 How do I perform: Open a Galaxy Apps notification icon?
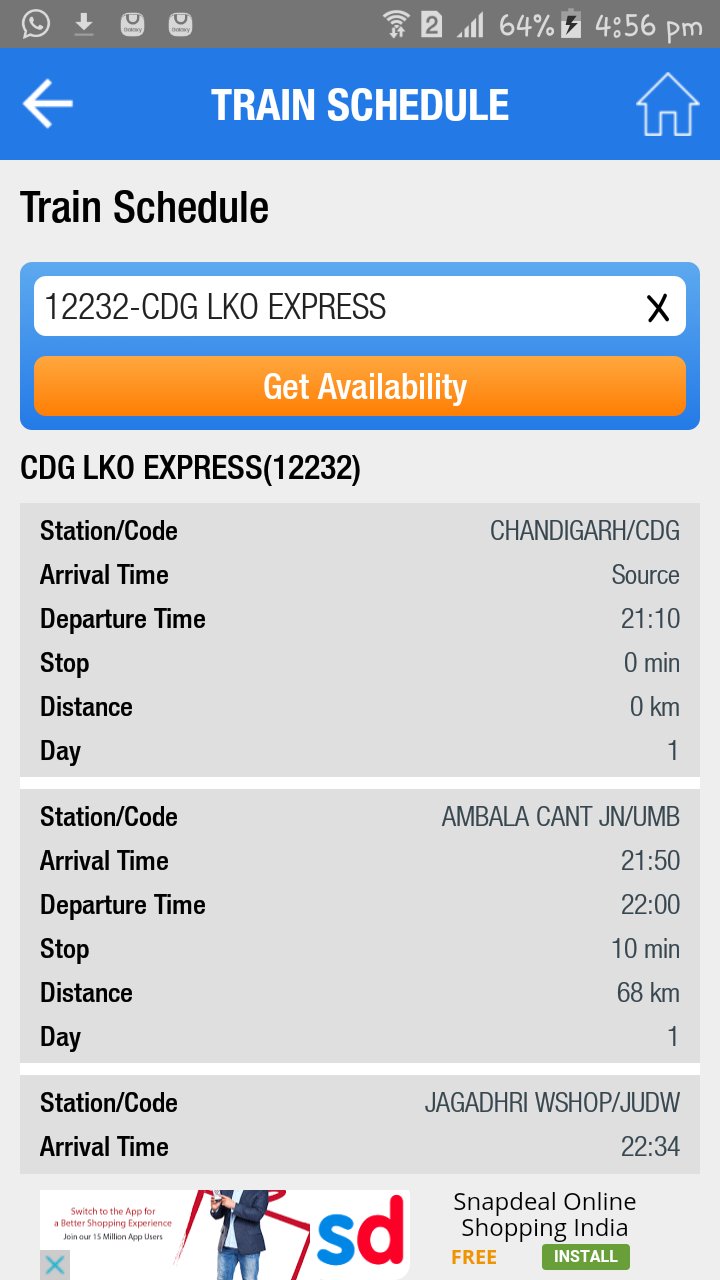pyautogui.click(x=133, y=25)
